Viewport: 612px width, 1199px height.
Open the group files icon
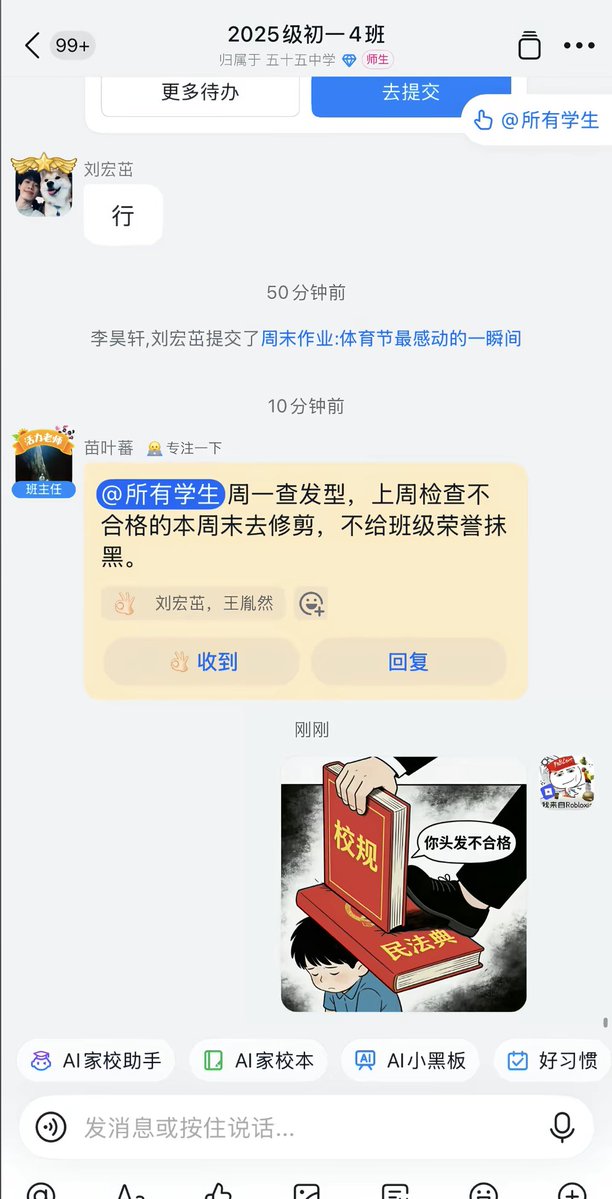(x=529, y=45)
